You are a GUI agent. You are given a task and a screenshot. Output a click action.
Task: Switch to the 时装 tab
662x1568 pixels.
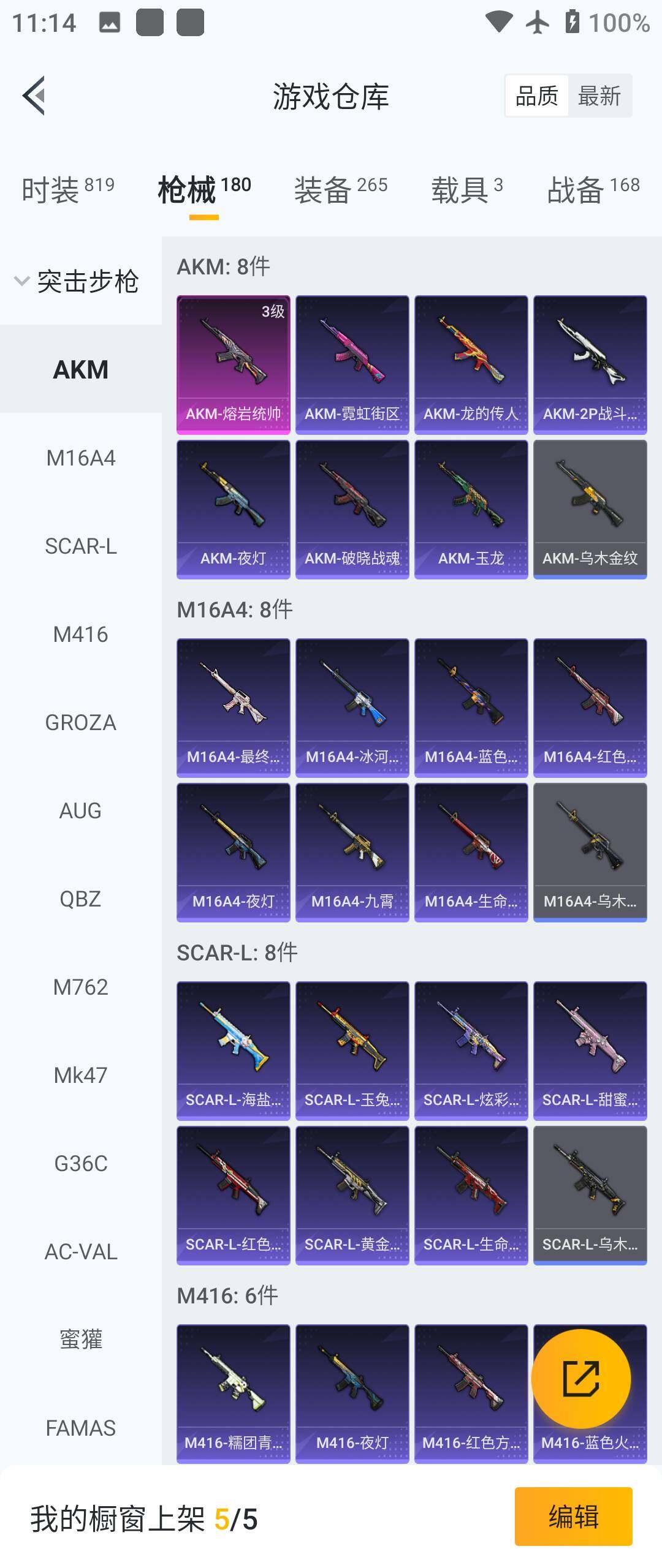point(67,189)
